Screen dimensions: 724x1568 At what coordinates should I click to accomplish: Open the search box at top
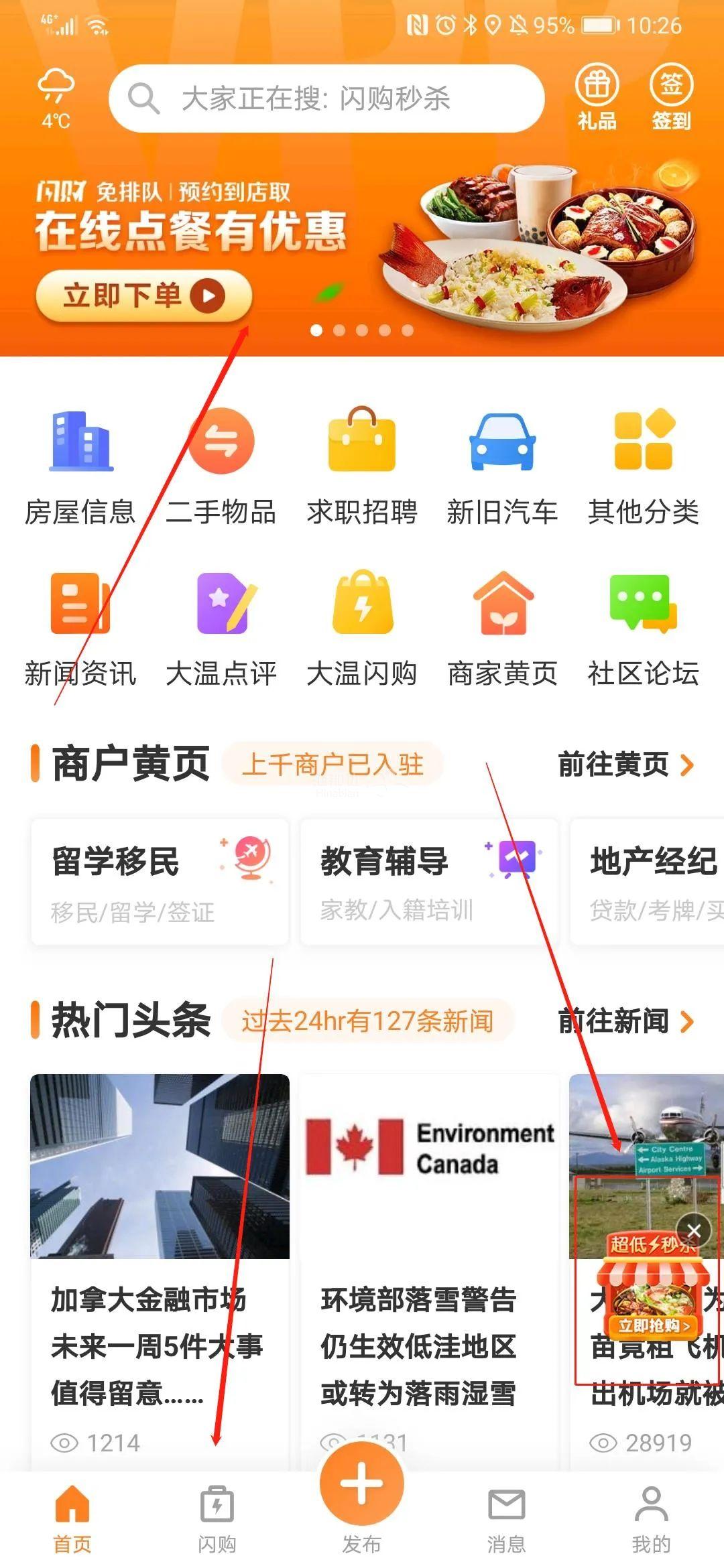[326, 99]
